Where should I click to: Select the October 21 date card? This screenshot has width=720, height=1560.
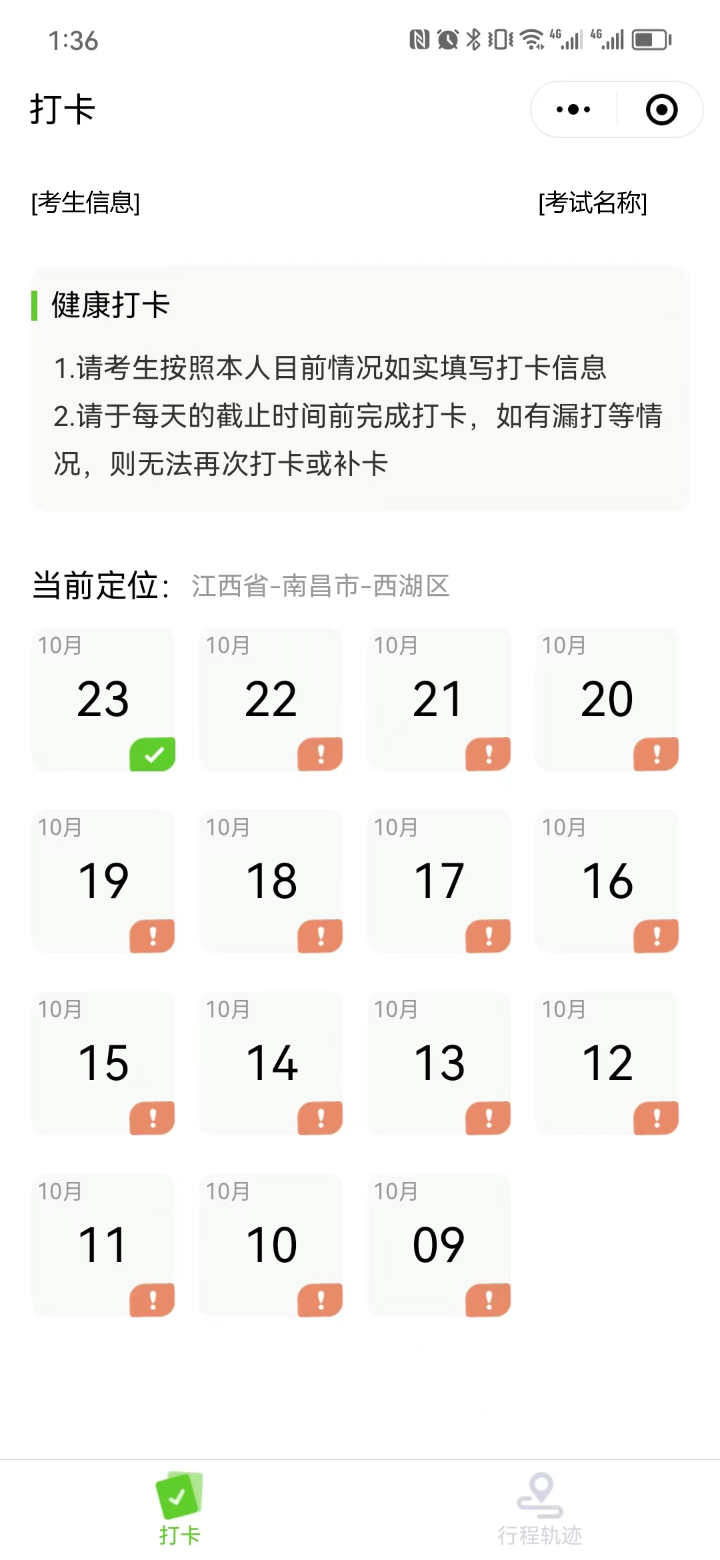click(x=439, y=699)
